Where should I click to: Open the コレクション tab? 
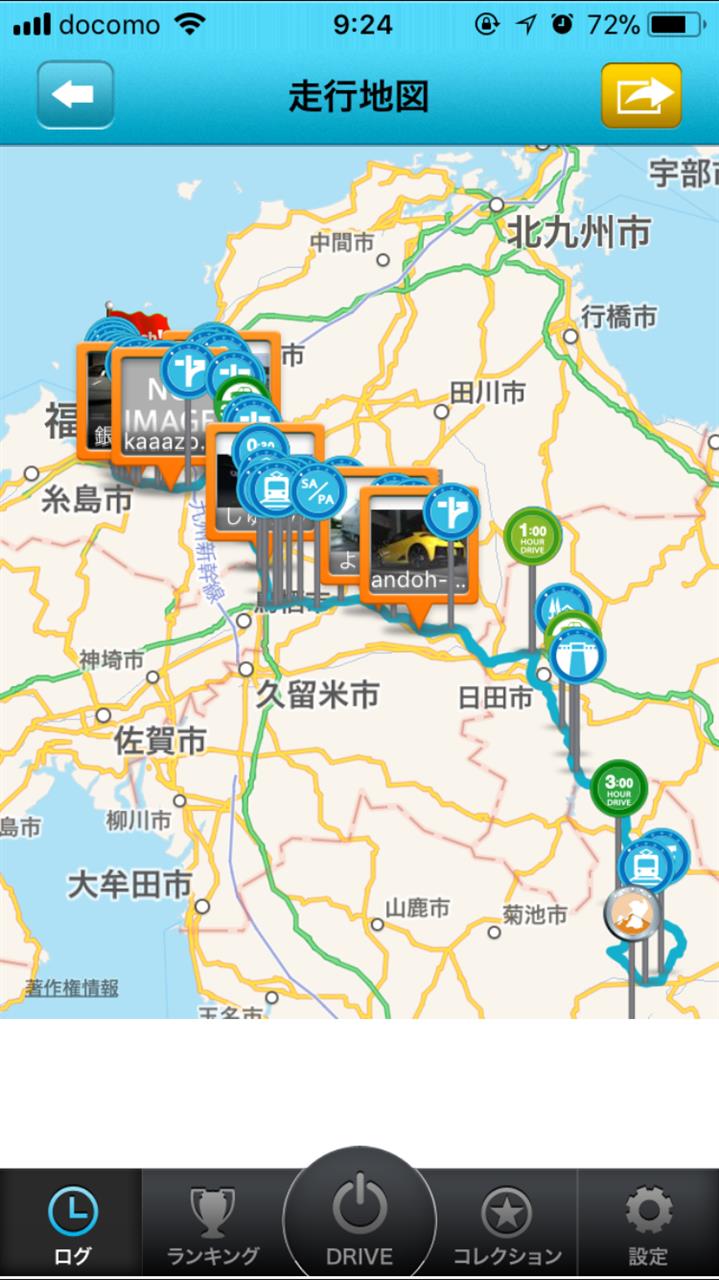click(507, 1226)
